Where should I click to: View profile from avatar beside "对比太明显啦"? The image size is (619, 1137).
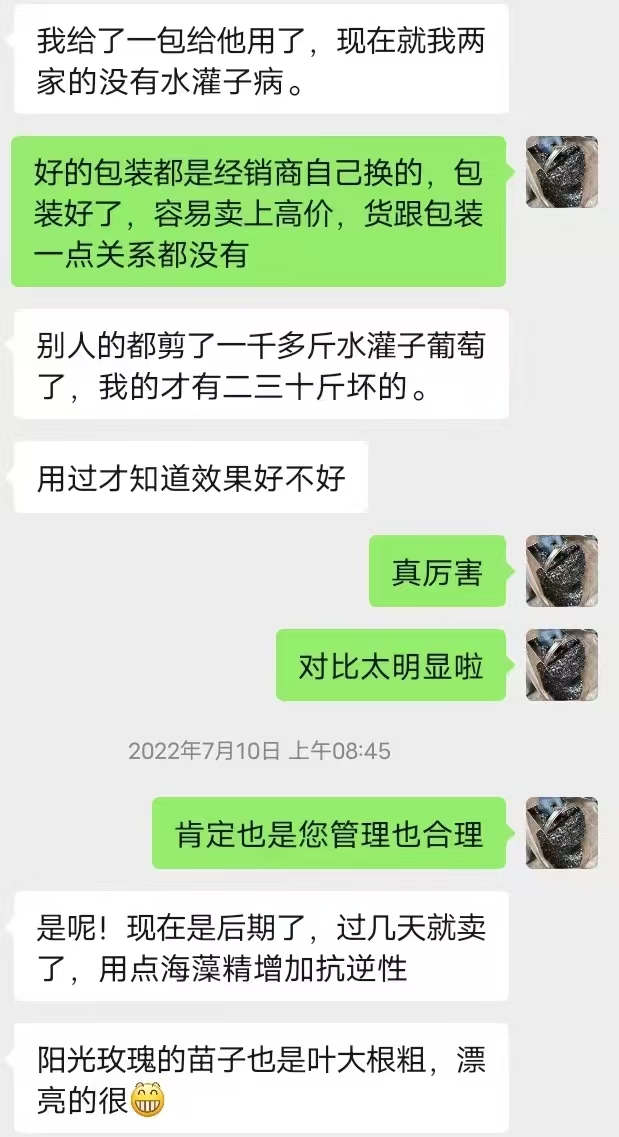click(561, 665)
